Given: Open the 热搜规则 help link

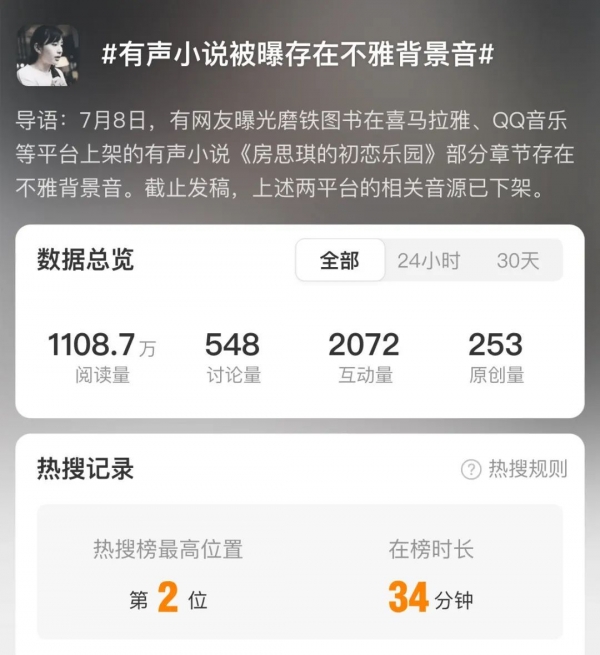Looking at the screenshot, I should click(514, 469).
